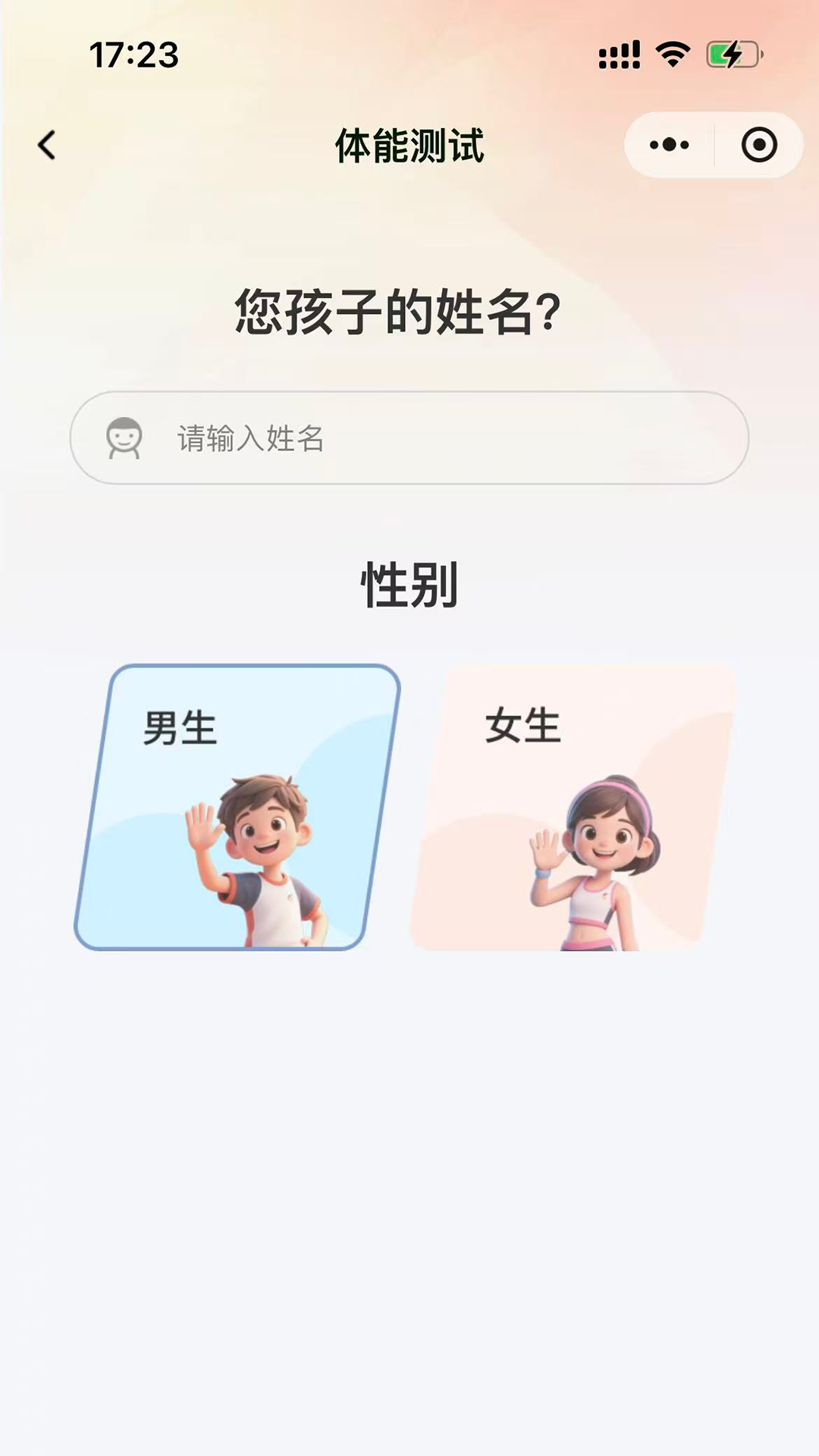Collapse the page using the back chevron

coord(45,145)
